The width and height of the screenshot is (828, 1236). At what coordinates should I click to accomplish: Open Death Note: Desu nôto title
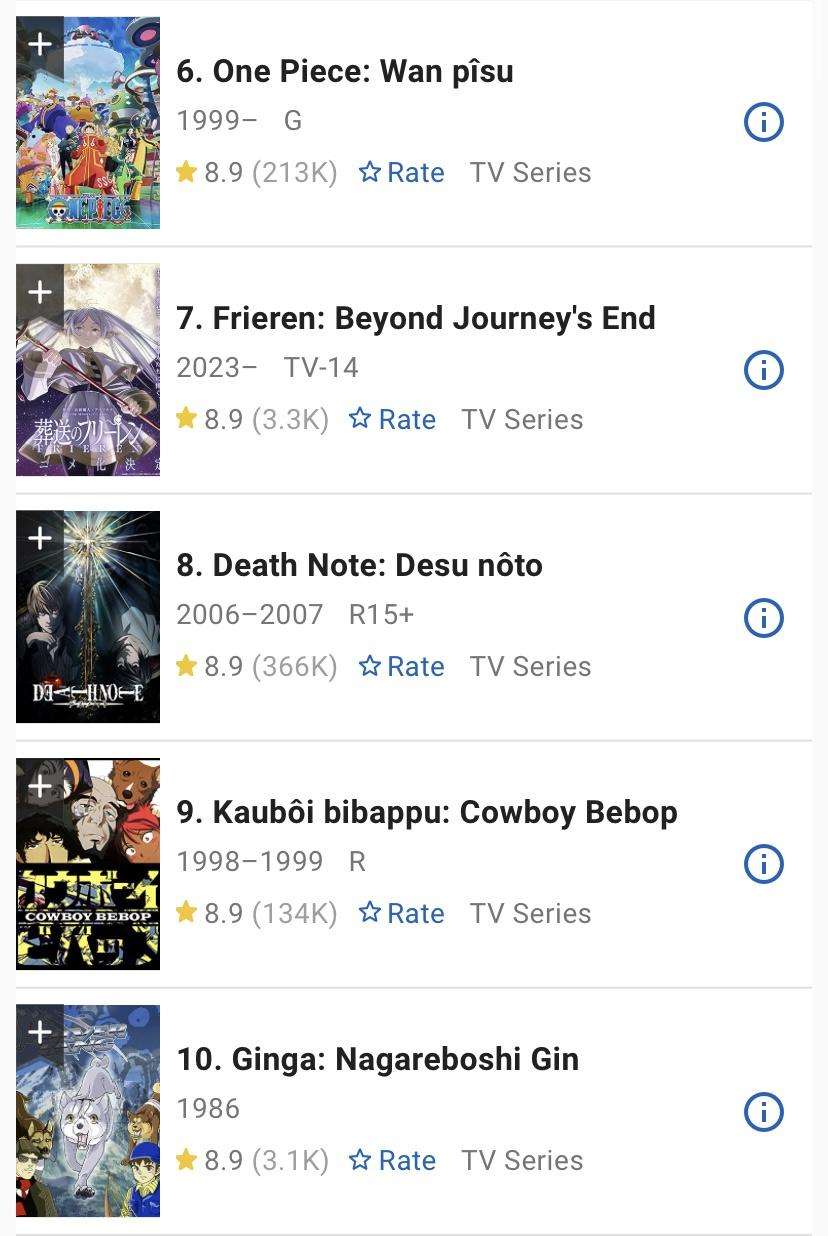359,566
